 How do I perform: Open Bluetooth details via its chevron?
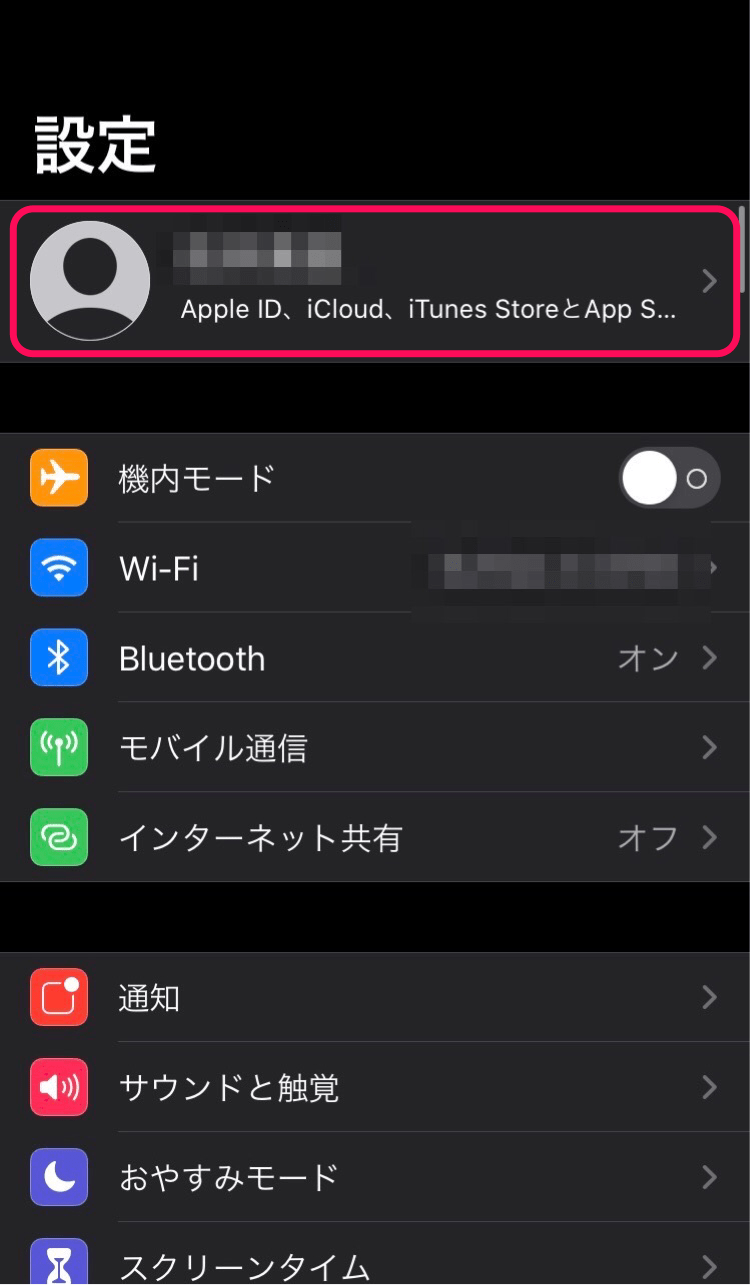pos(711,658)
